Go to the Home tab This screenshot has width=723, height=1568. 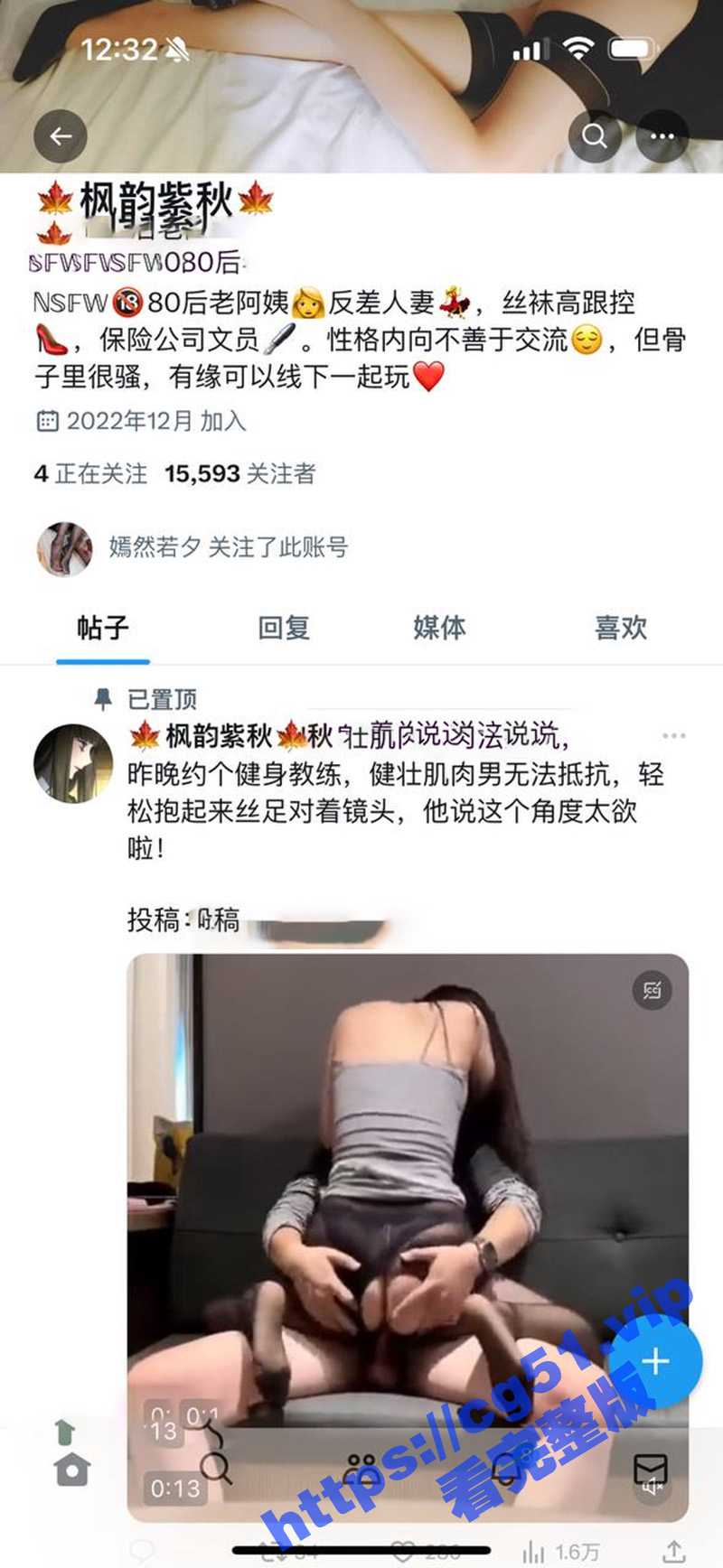[x=72, y=1470]
